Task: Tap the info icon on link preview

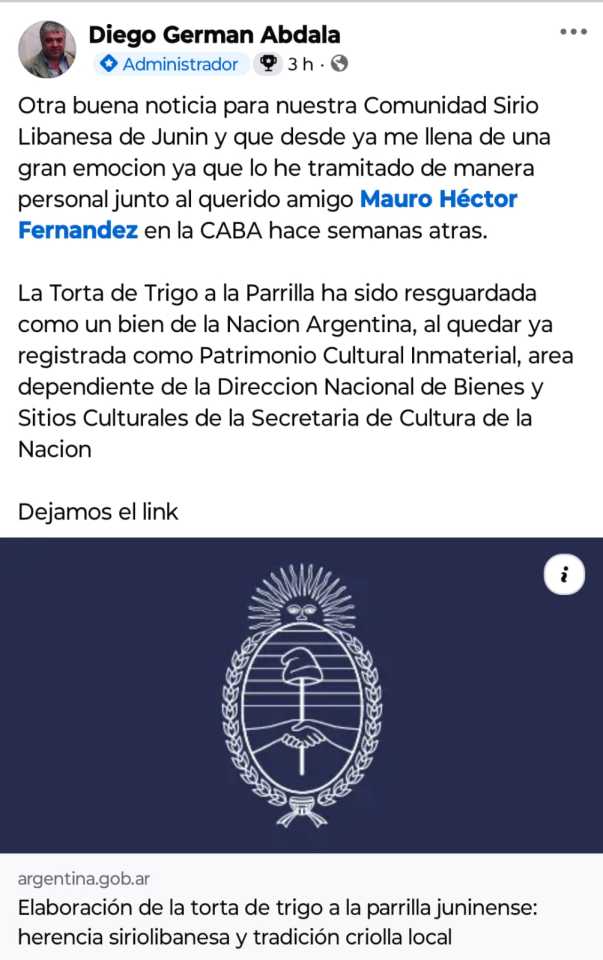Action: 565,574
